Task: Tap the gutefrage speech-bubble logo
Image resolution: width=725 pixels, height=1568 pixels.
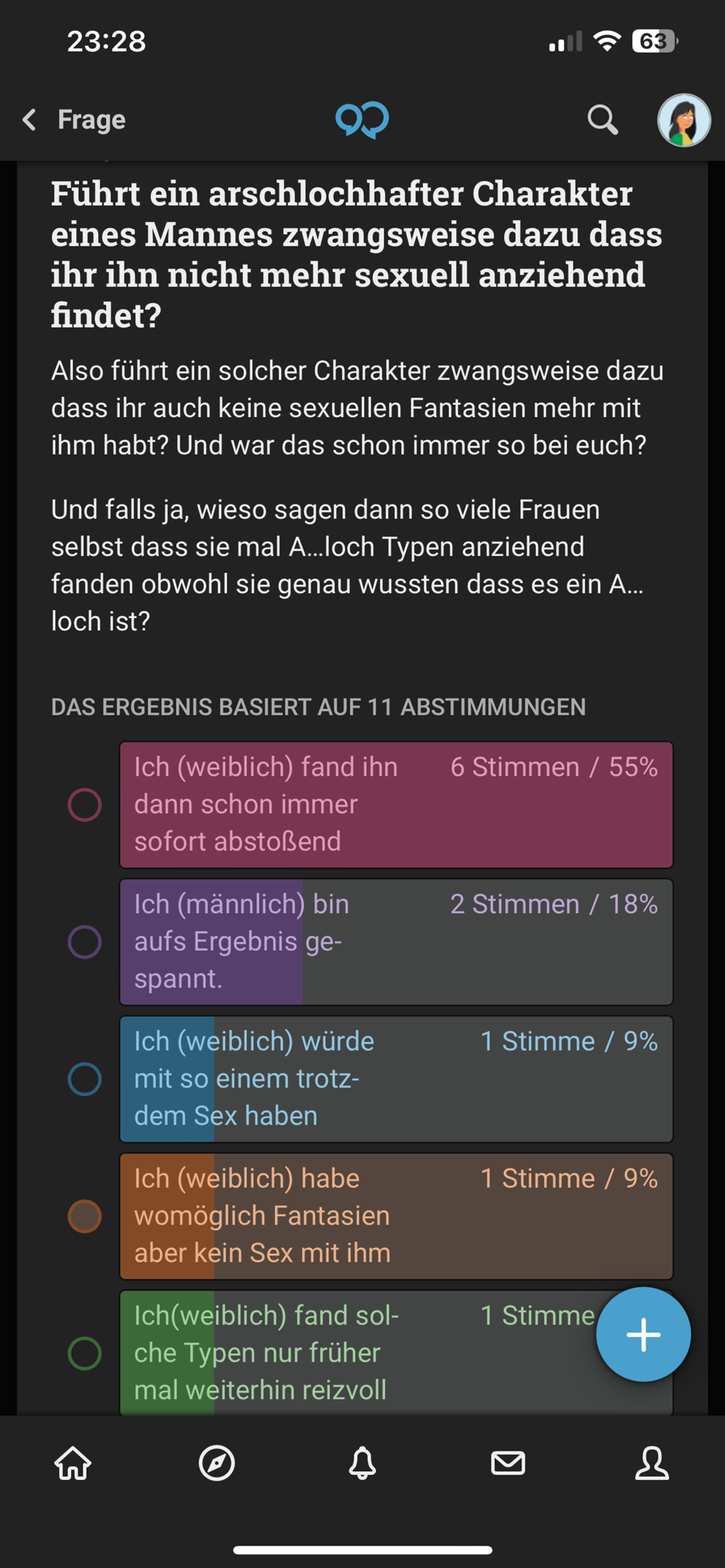Action: tap(362, 119)
